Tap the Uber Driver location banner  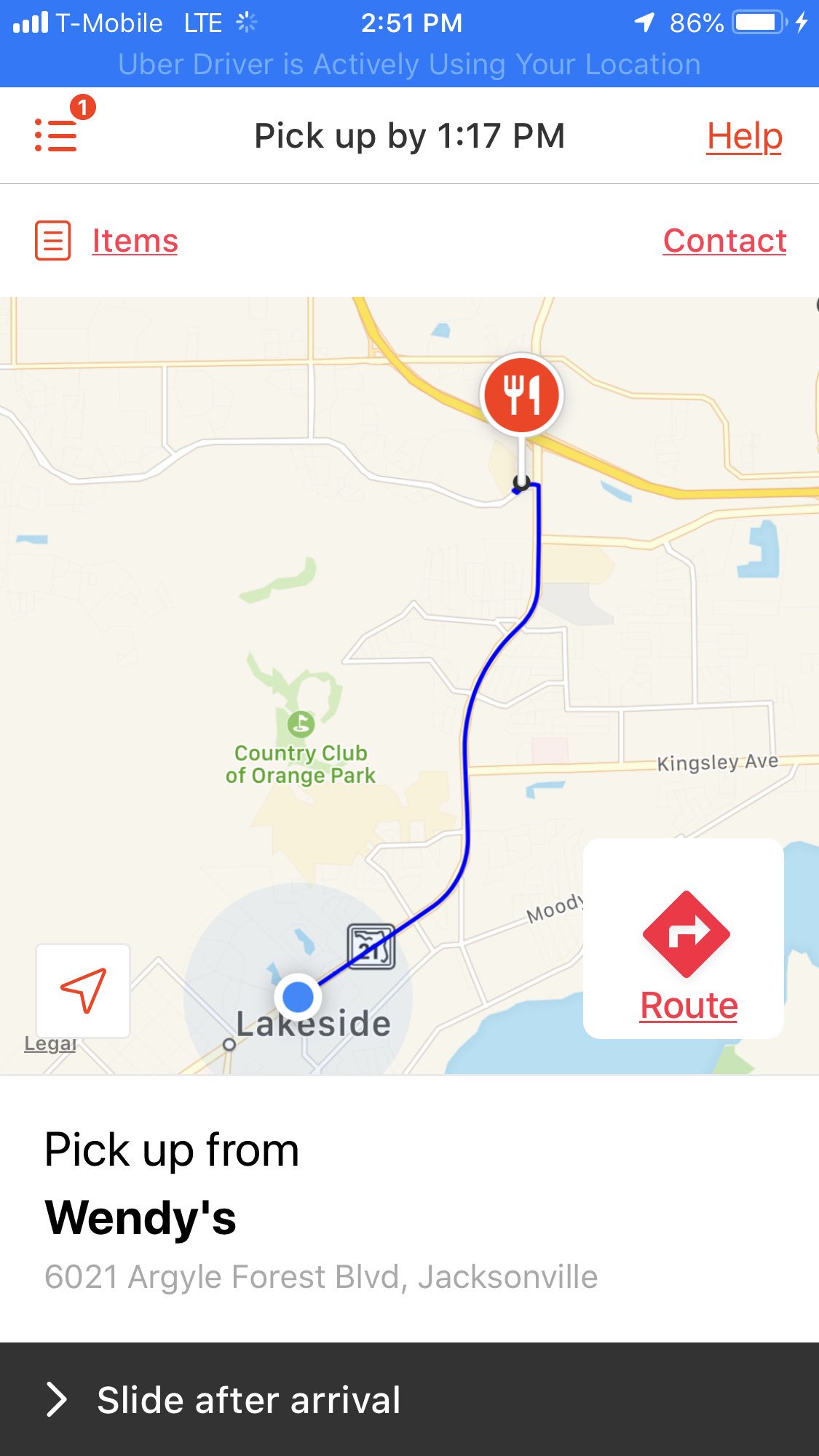(x=409, y=64)
